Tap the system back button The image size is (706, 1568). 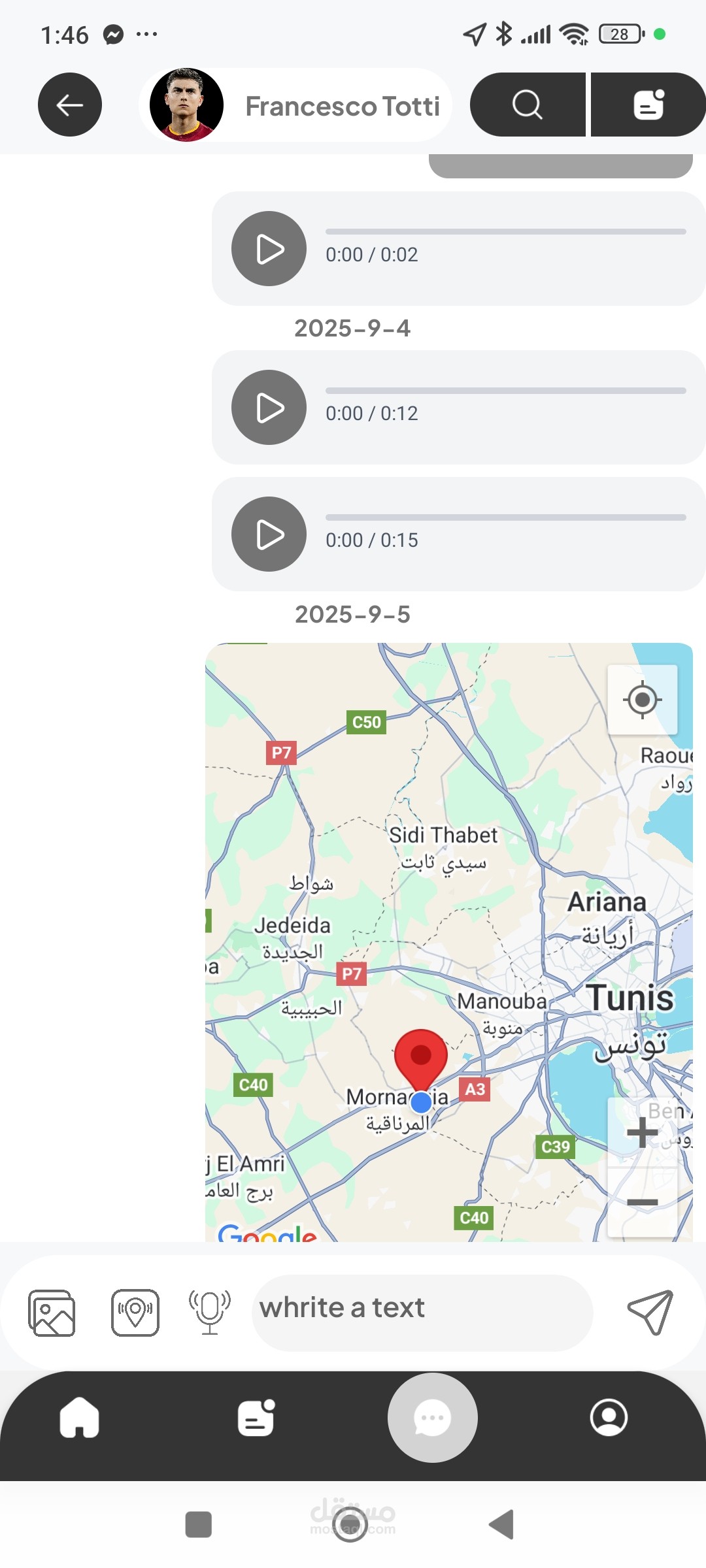(x=501, y=1525)
